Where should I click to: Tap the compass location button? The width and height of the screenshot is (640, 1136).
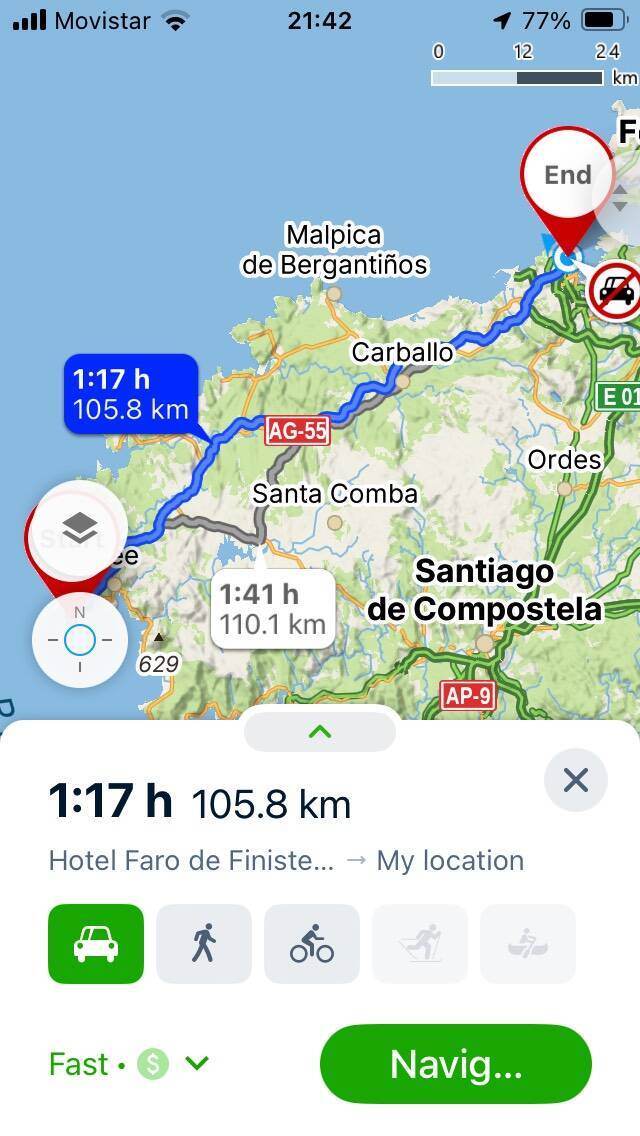(x=80, y=640)
